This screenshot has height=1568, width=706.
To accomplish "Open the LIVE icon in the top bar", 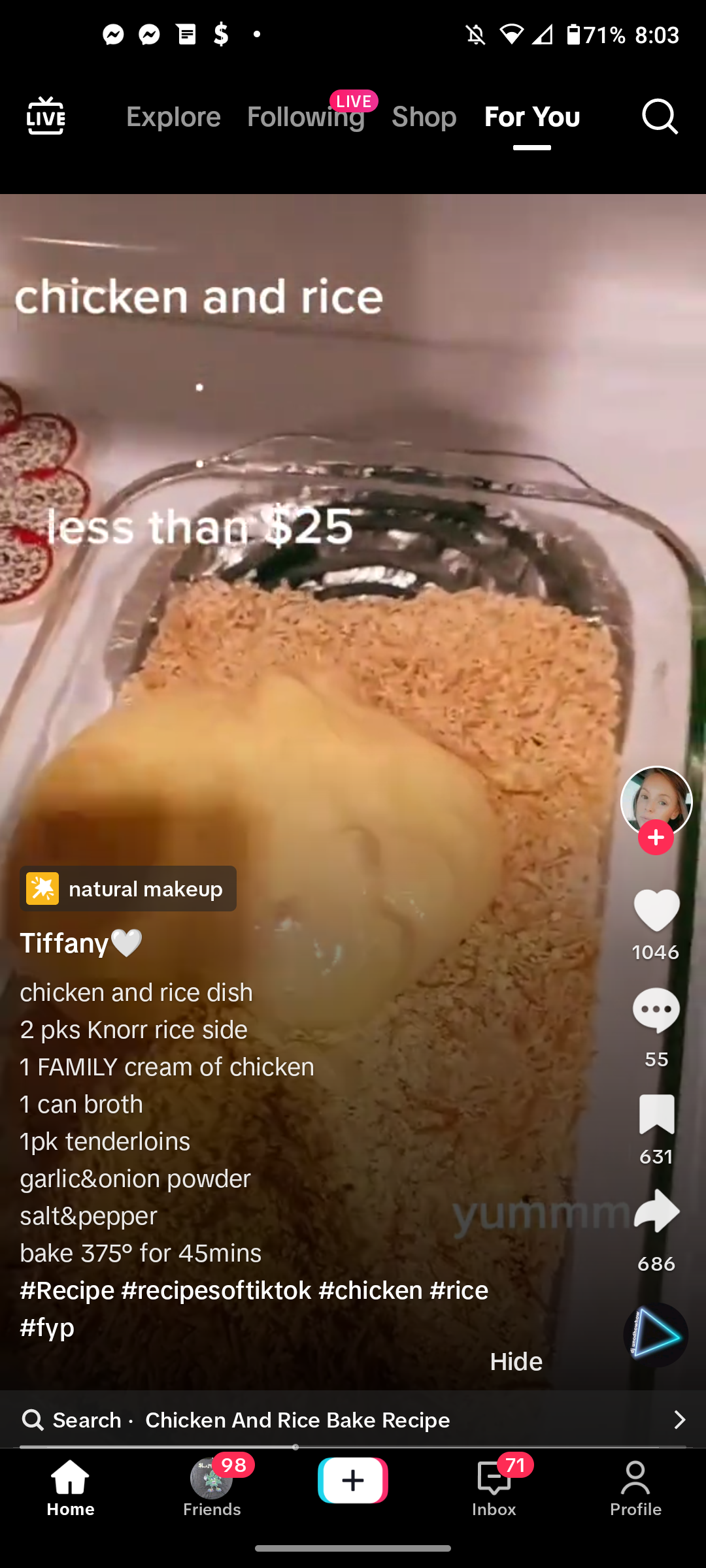I will (46, 116).
